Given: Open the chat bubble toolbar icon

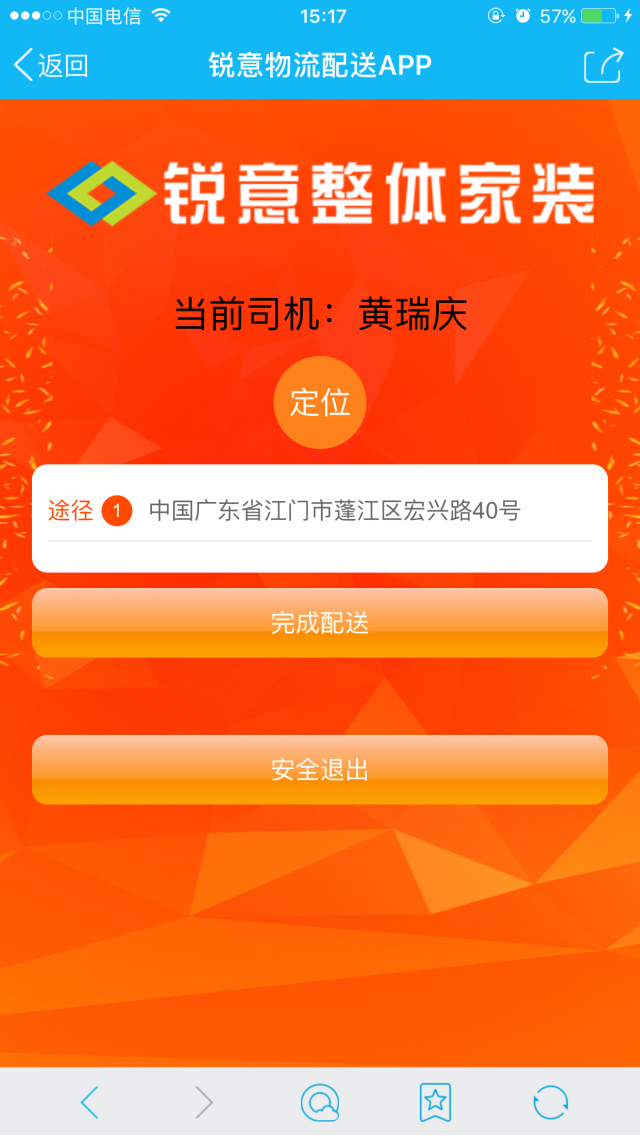Looking at the screenshot, I should click(x=320, y=1102).
